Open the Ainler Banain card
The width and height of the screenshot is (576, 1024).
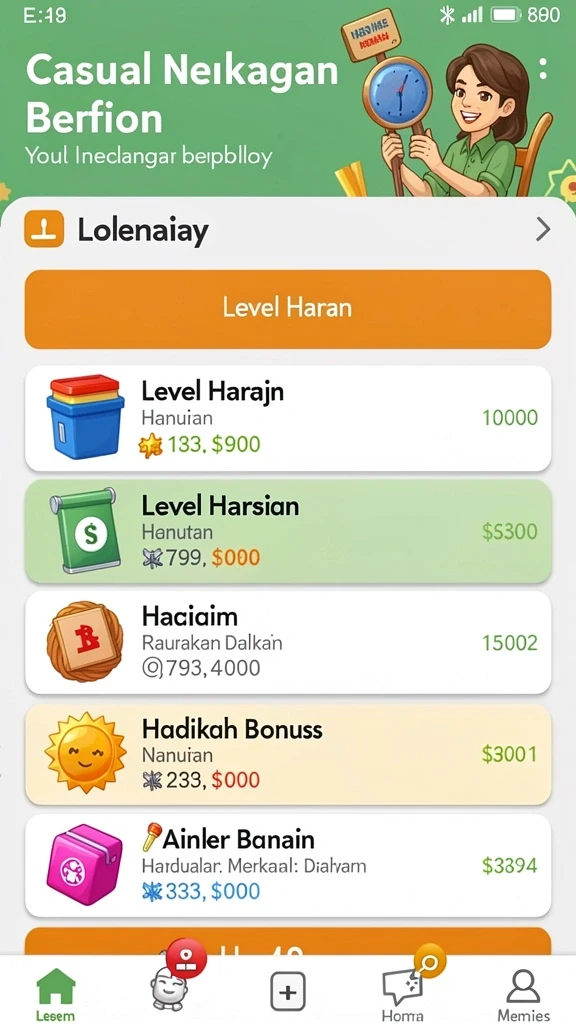(288, 865)
